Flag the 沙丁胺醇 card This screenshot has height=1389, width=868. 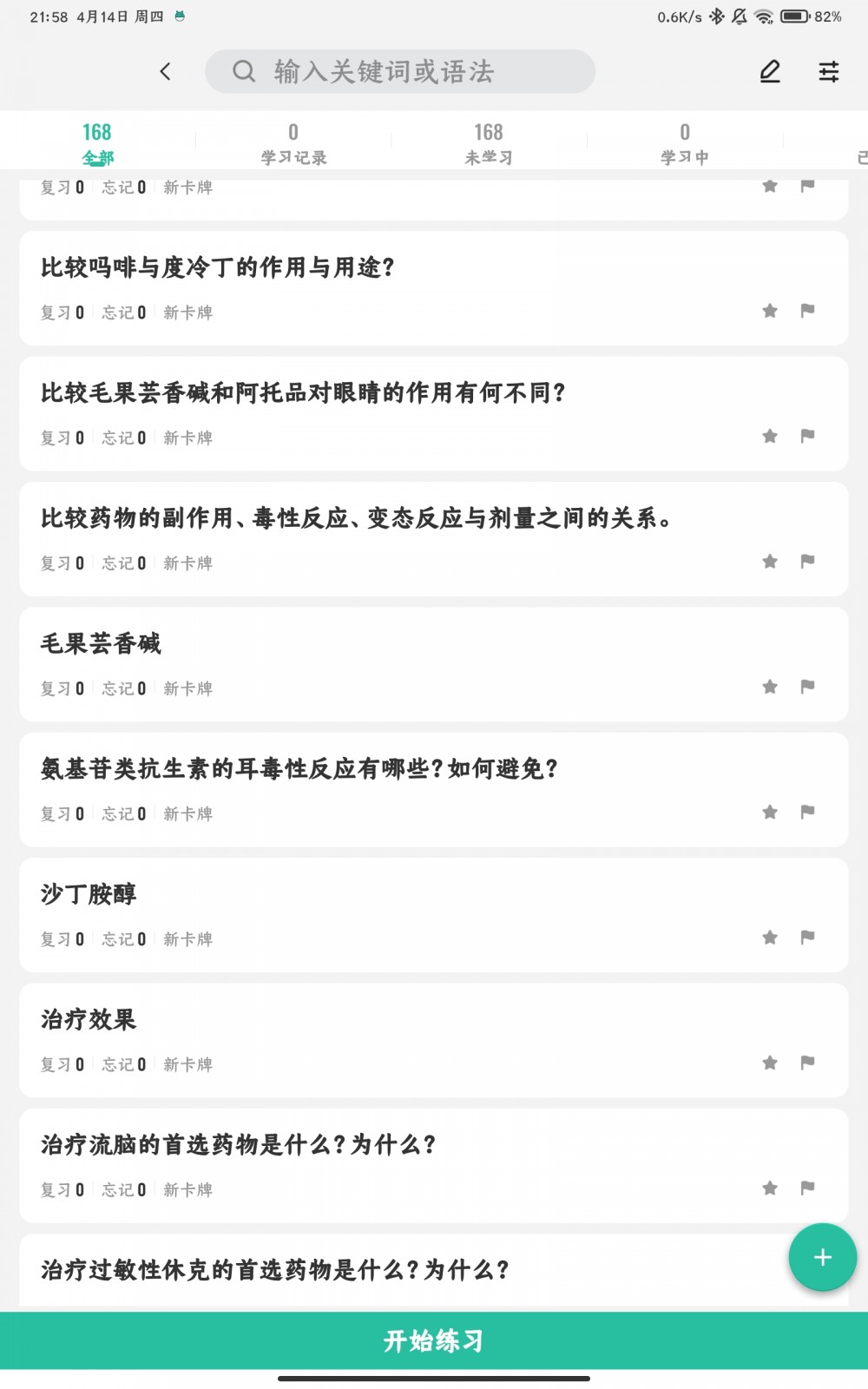tap(807, 937)
